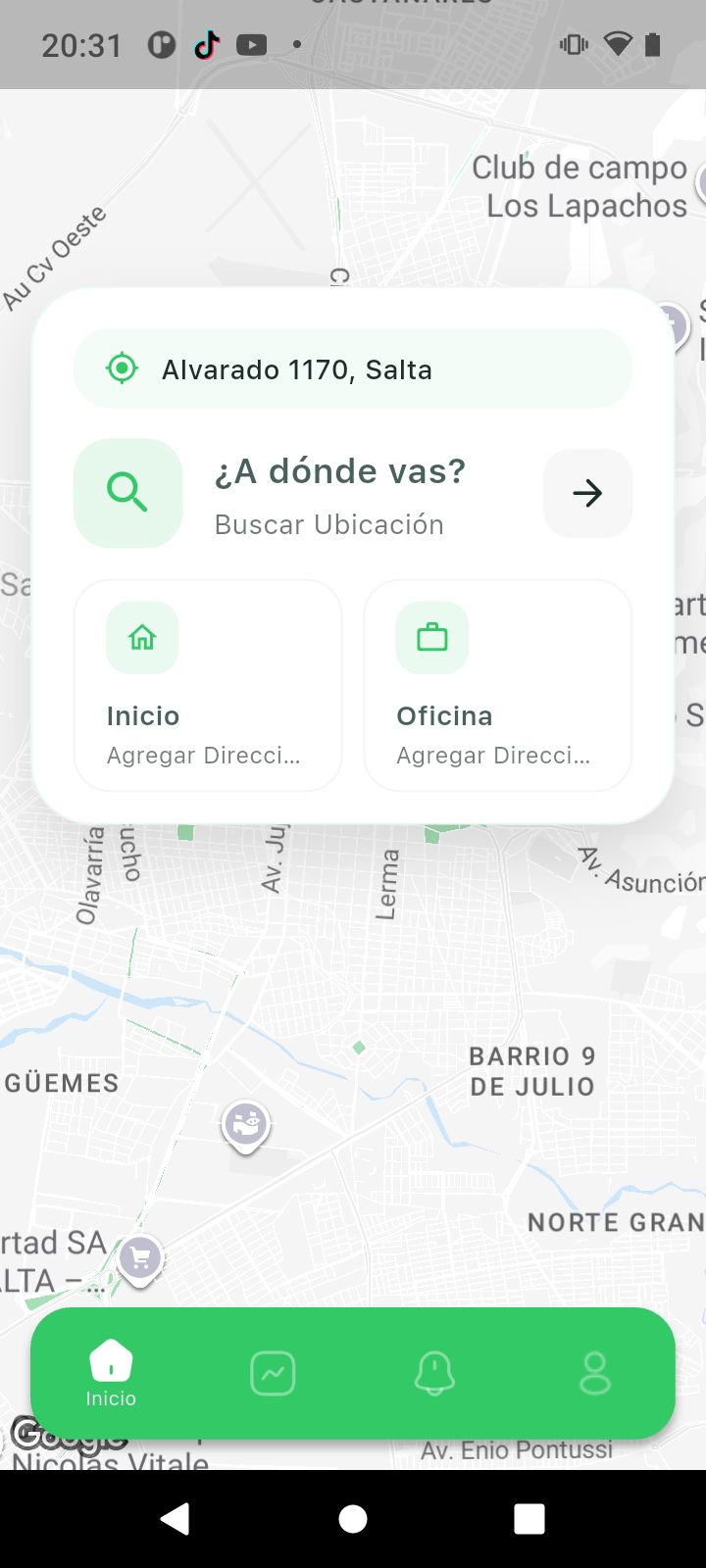Tap Barrio 9 de Julio on the map

click(531, 1068)
